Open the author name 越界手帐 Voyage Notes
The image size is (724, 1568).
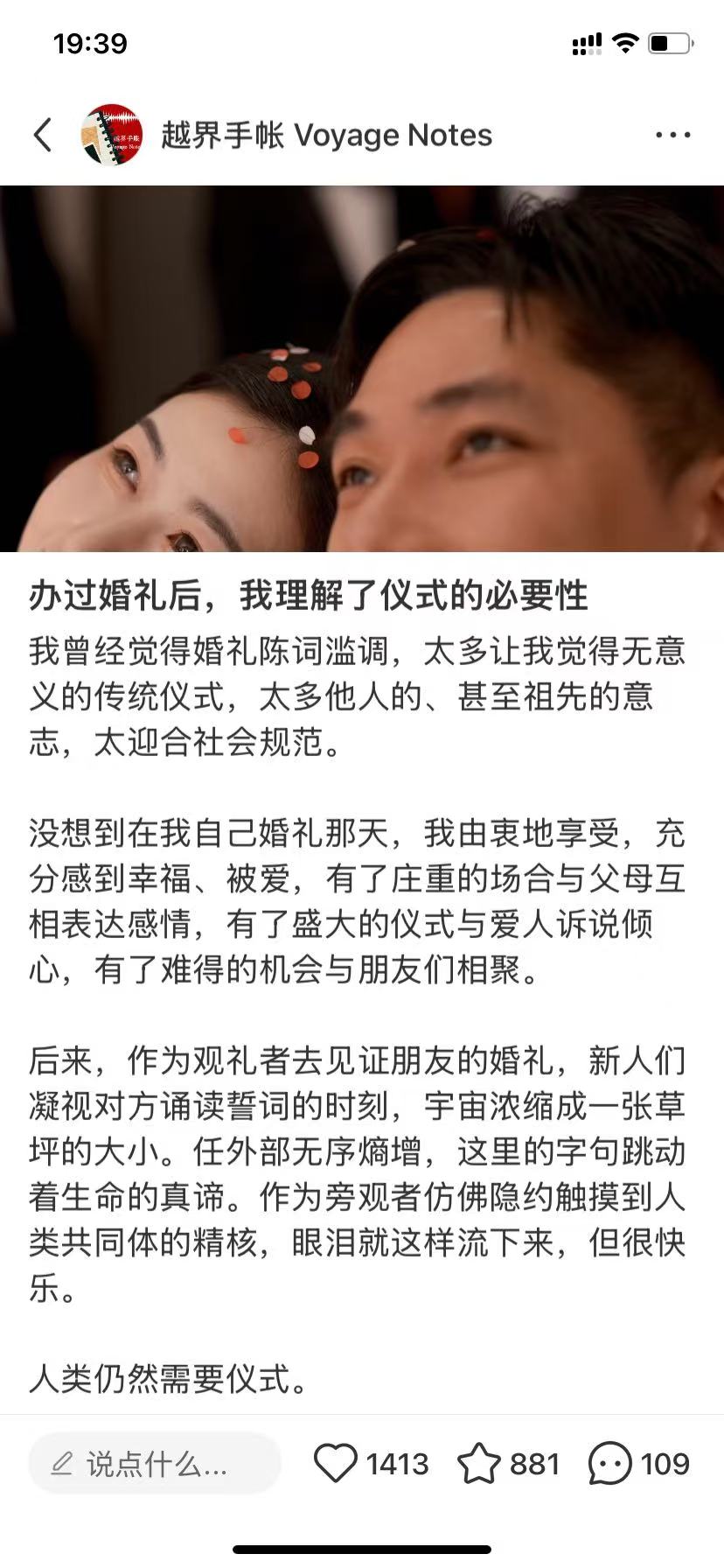pos(326,135)
